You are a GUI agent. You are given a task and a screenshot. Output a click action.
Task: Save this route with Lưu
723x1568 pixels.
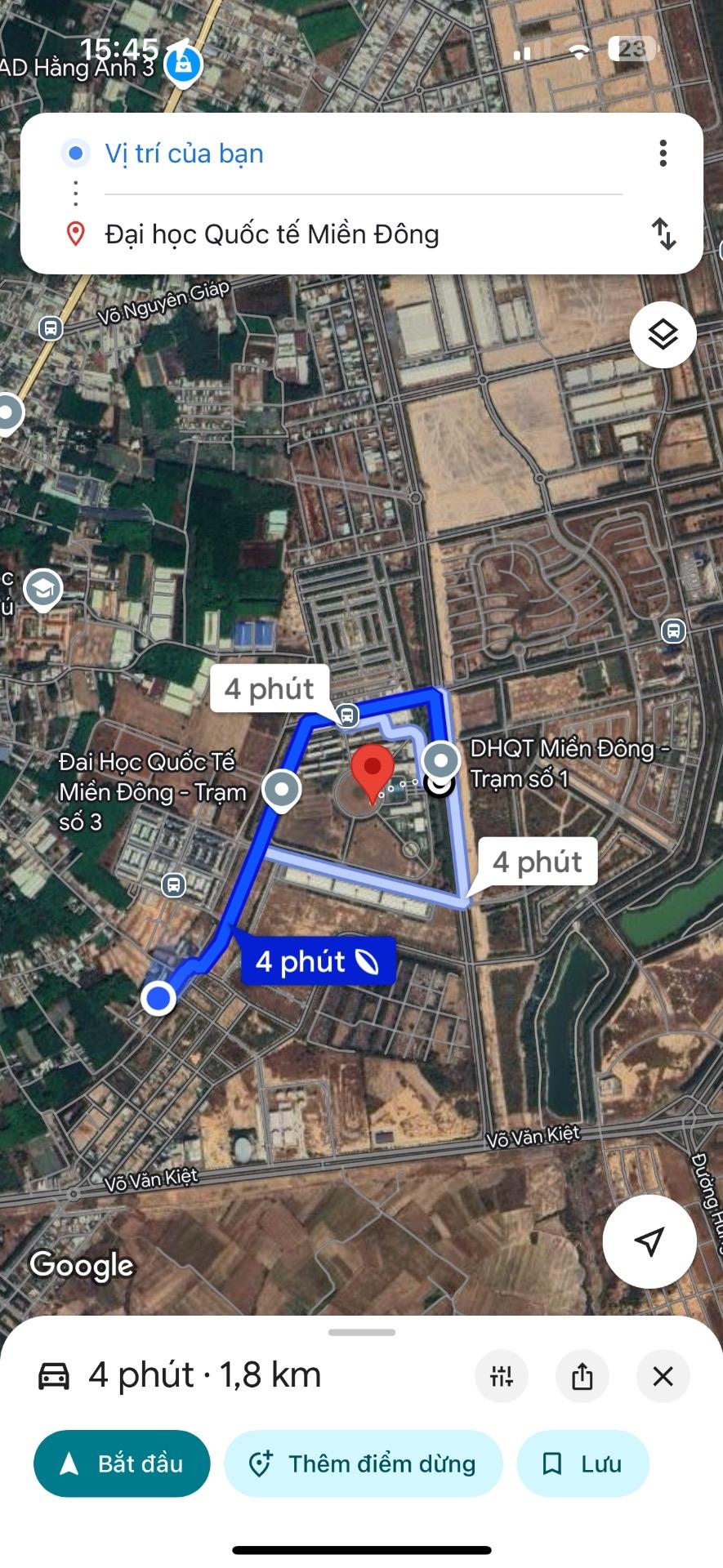click(x=582, y=1463)
